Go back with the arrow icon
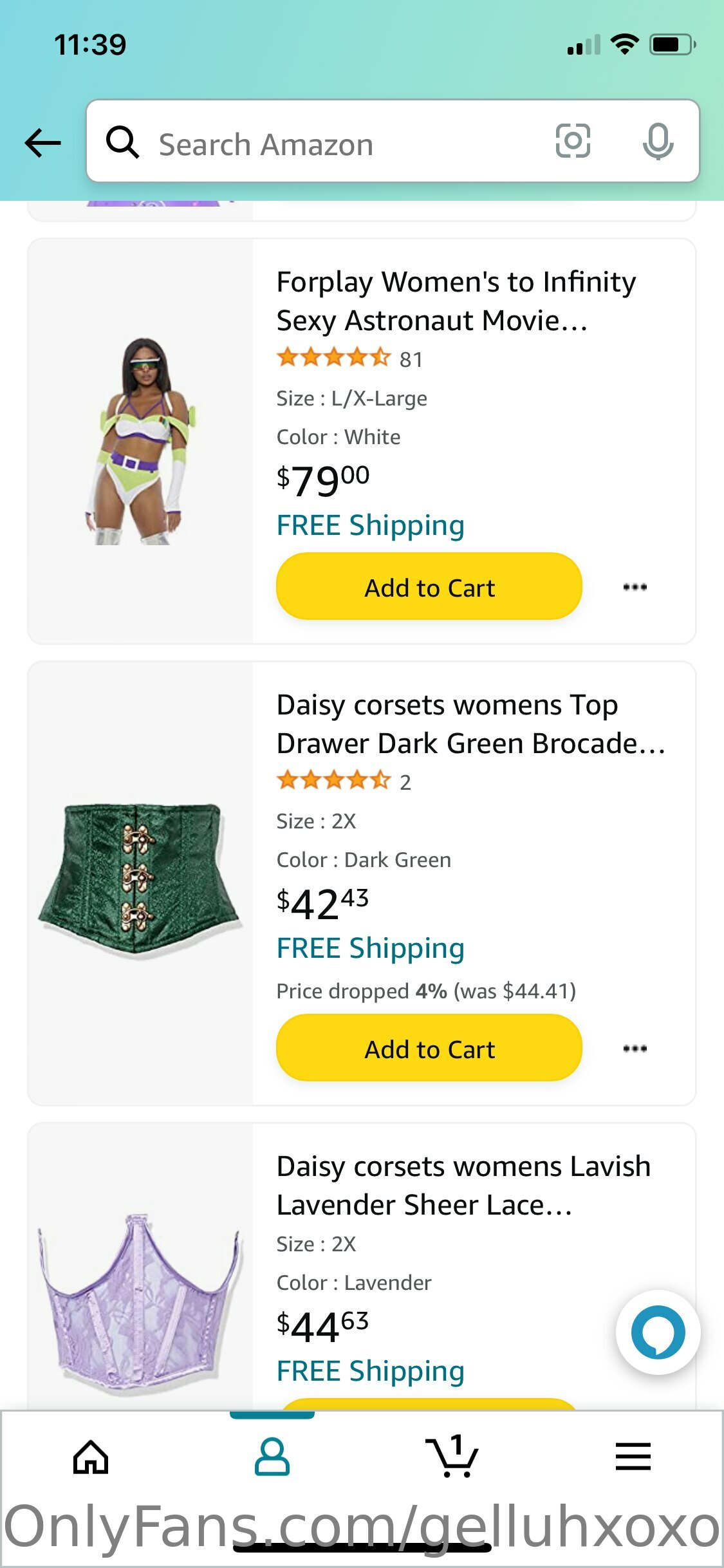This screenshot has width=724, height=1568. click(x=42, y=142)
